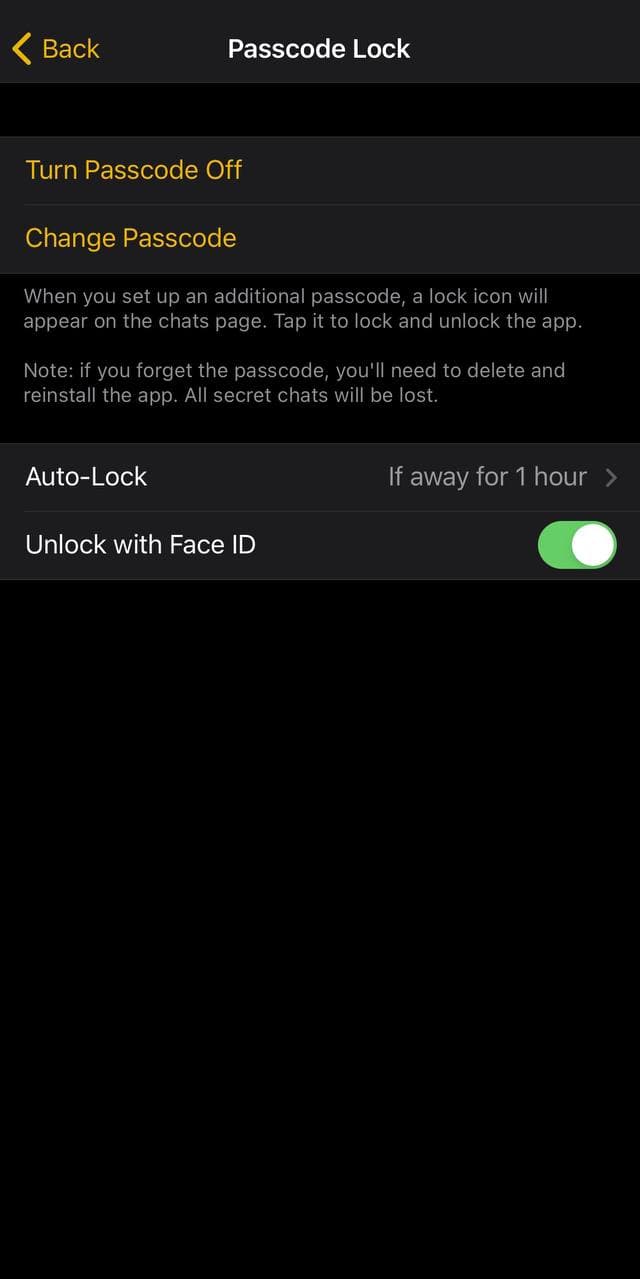Open Change Passcode
Viewport: 640px width, 1279px height.
(131, 238)
